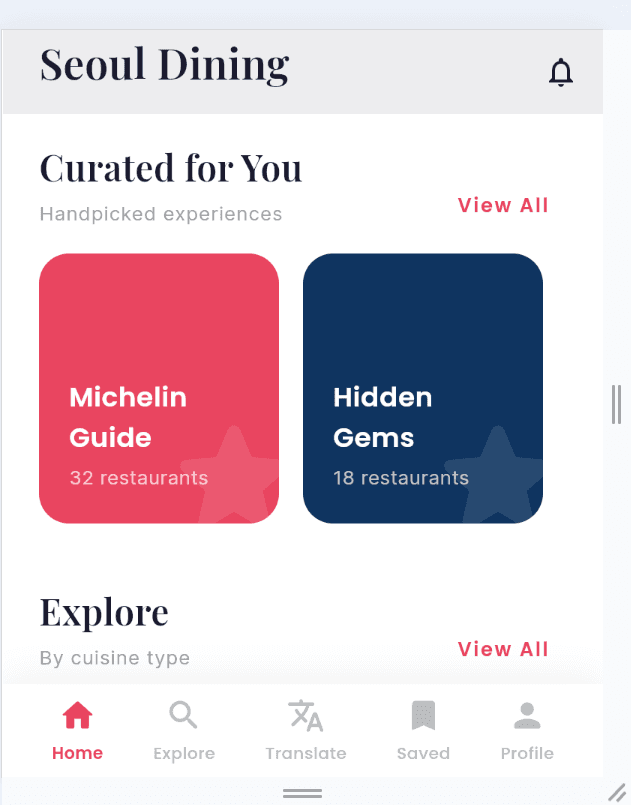Screen dimensions: 631x805
Task: Open the Michelin Guide card
Action: coord(159,388)
